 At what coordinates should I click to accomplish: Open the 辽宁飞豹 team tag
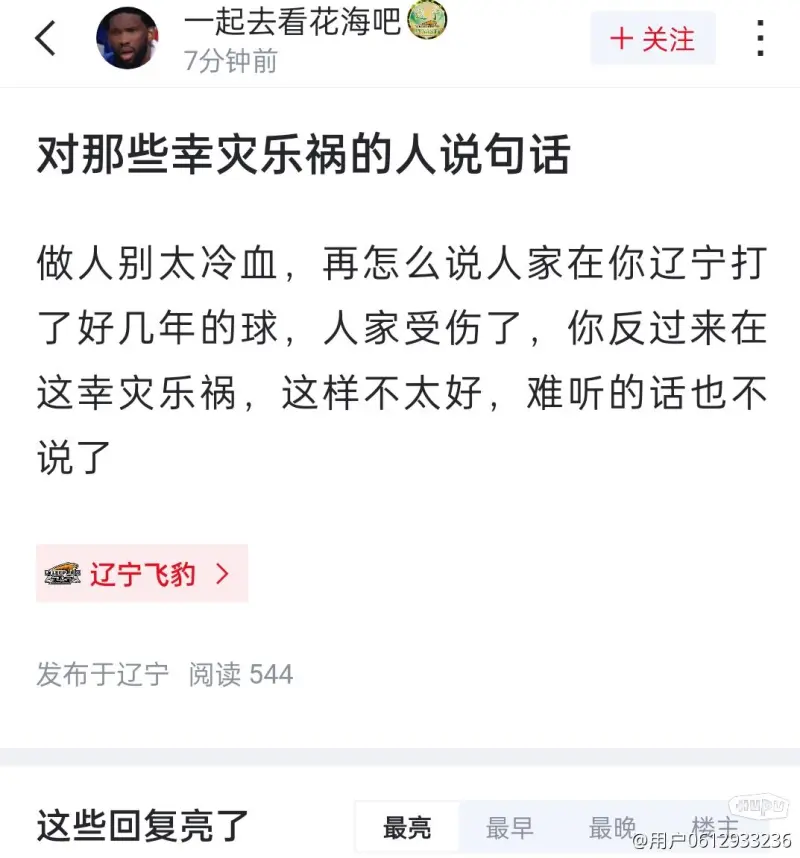[142, 574]
